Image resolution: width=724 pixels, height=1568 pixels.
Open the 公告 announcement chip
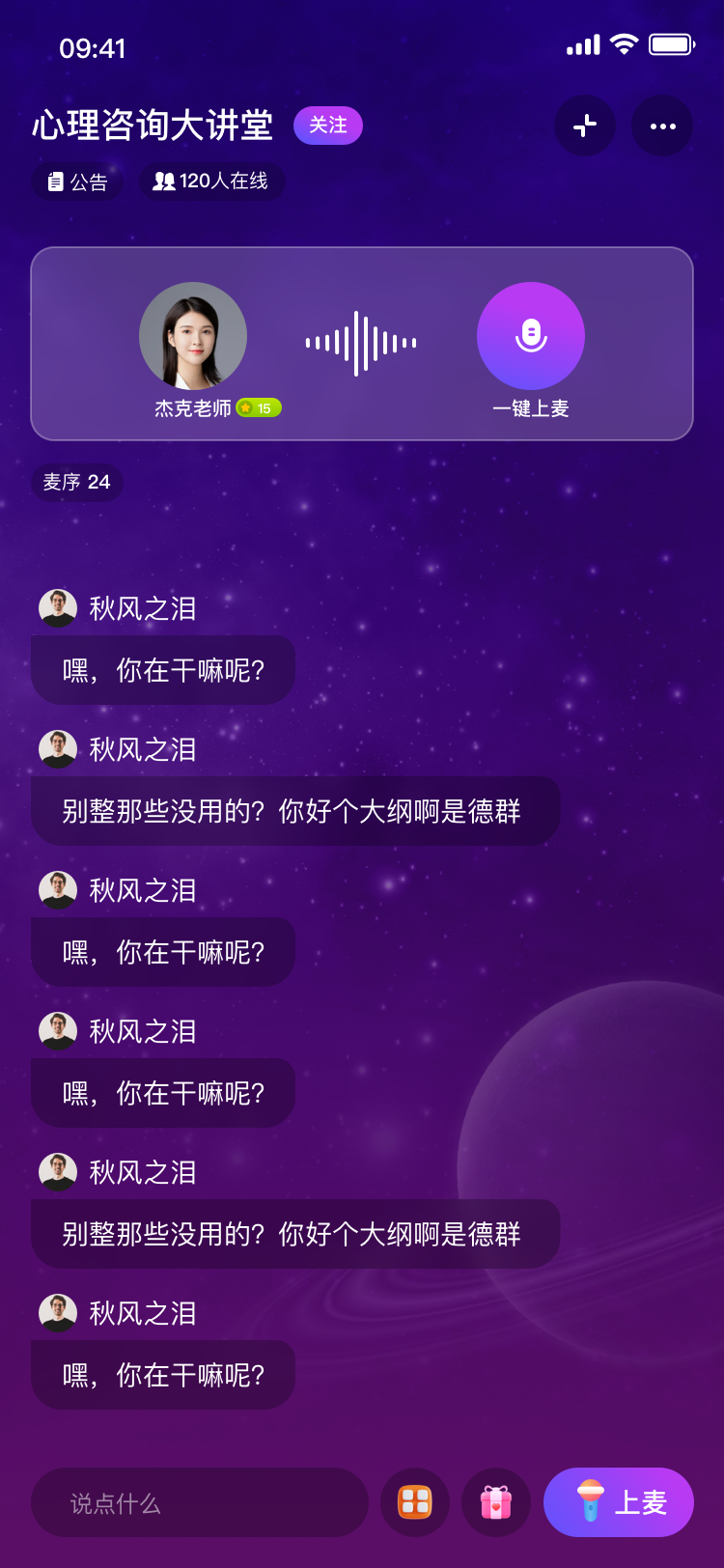click(x=77, y=182)
